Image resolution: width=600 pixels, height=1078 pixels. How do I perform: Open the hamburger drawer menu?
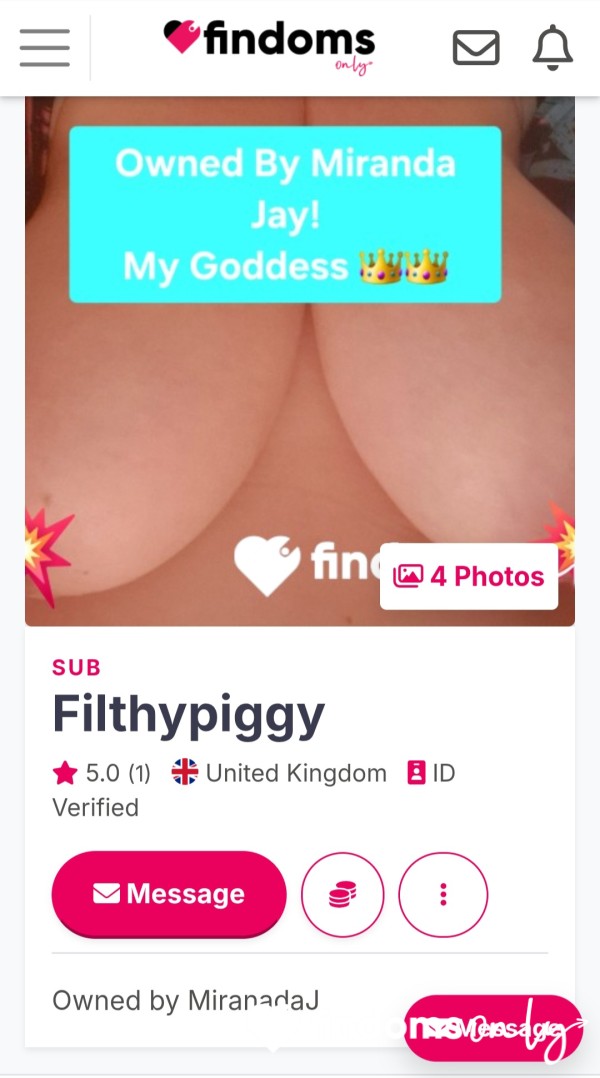[45, 47]
